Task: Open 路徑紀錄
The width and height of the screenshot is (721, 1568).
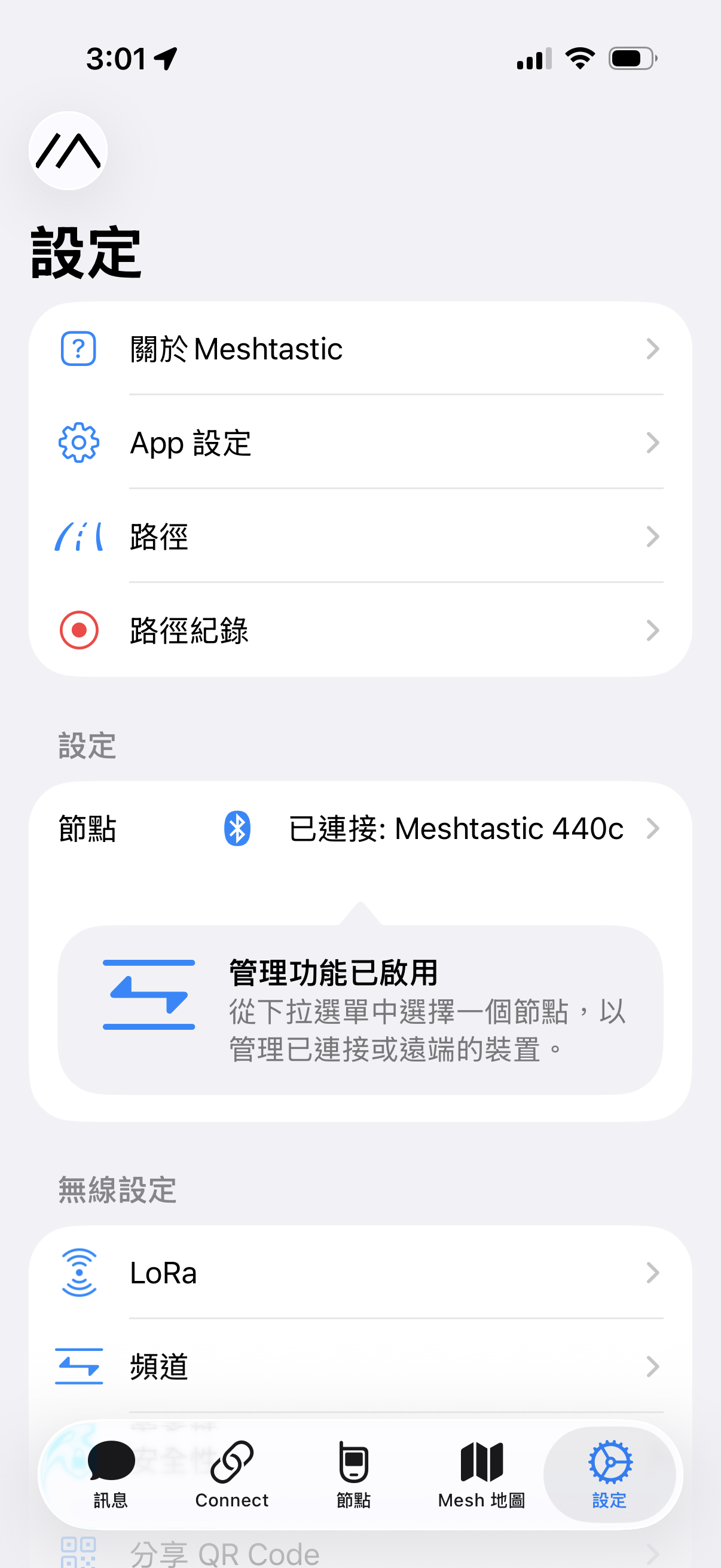Action: [x=360, y=630]
